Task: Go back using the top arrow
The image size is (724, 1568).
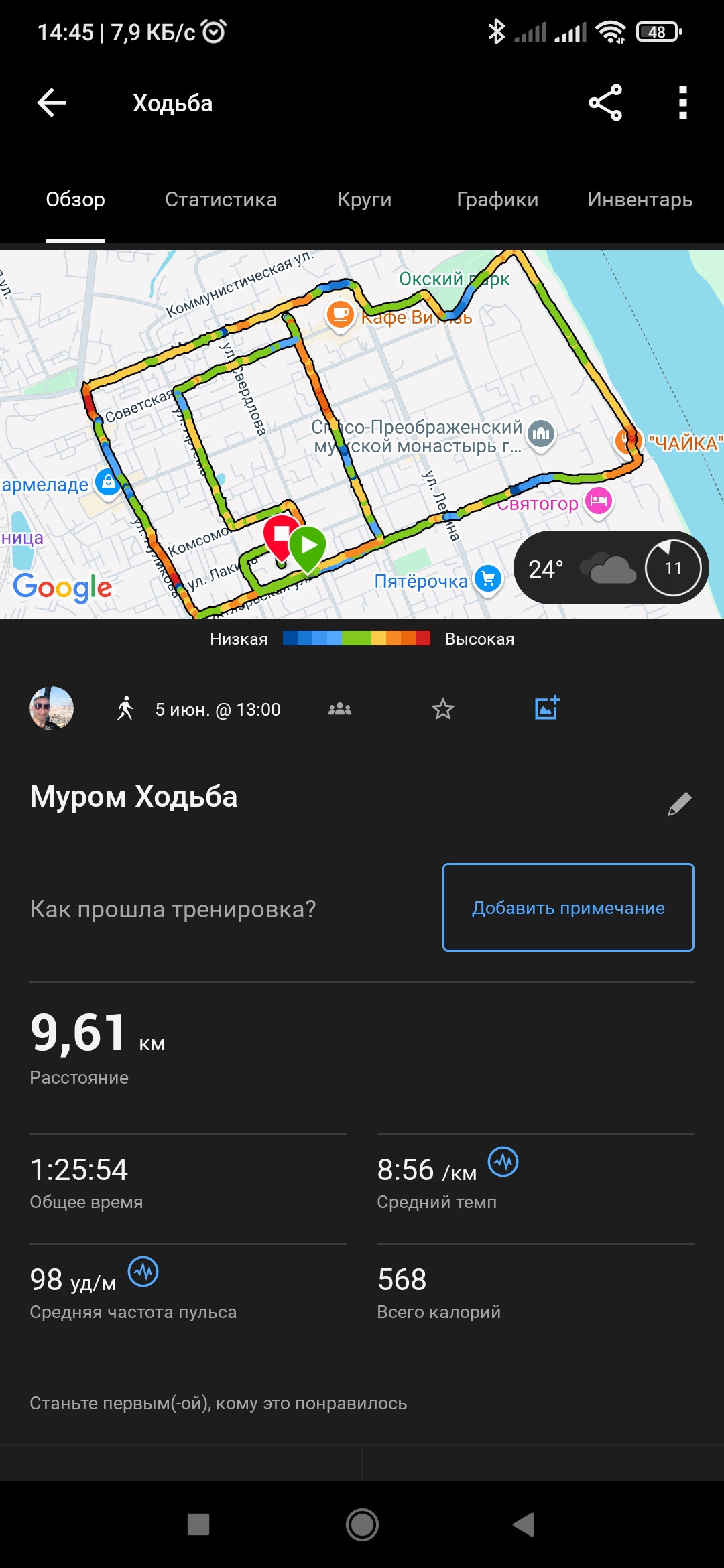Action: [x=52, y=103]
